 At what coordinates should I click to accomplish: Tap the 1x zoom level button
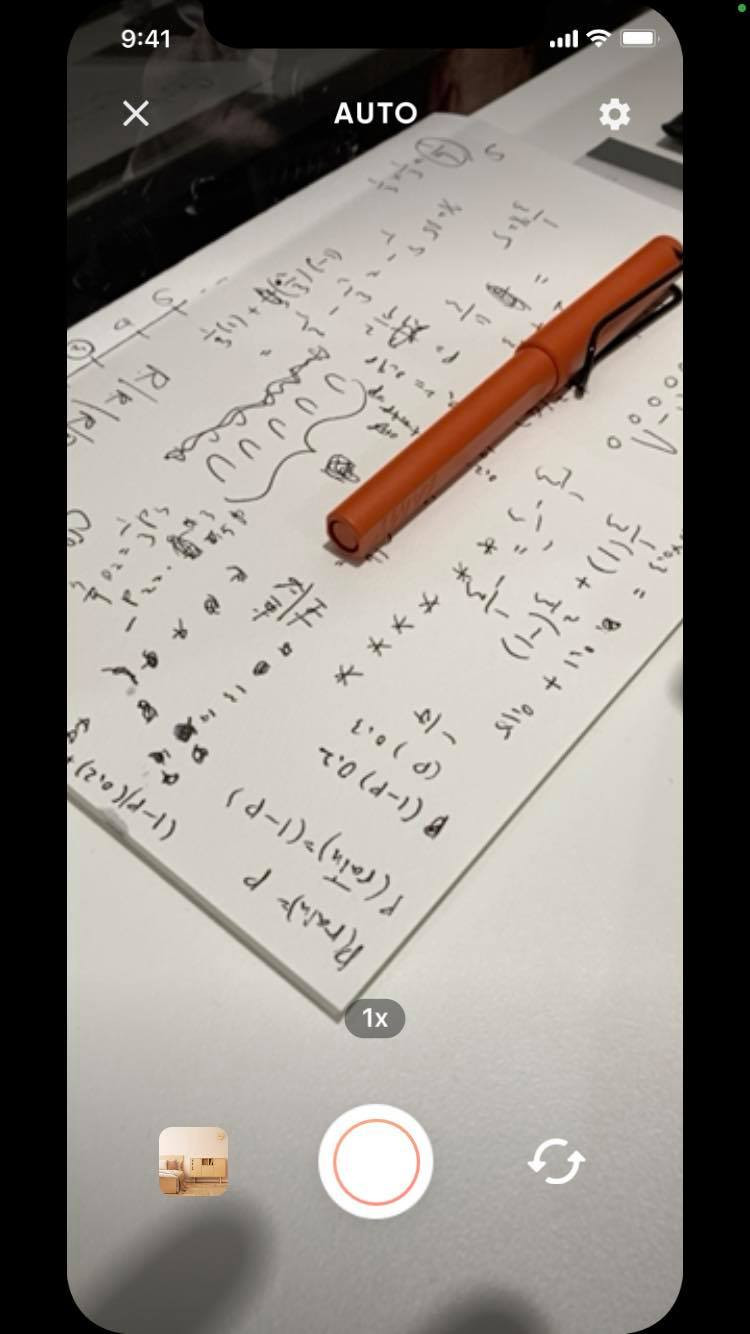pyautogui.click(x=375, y=1018)
